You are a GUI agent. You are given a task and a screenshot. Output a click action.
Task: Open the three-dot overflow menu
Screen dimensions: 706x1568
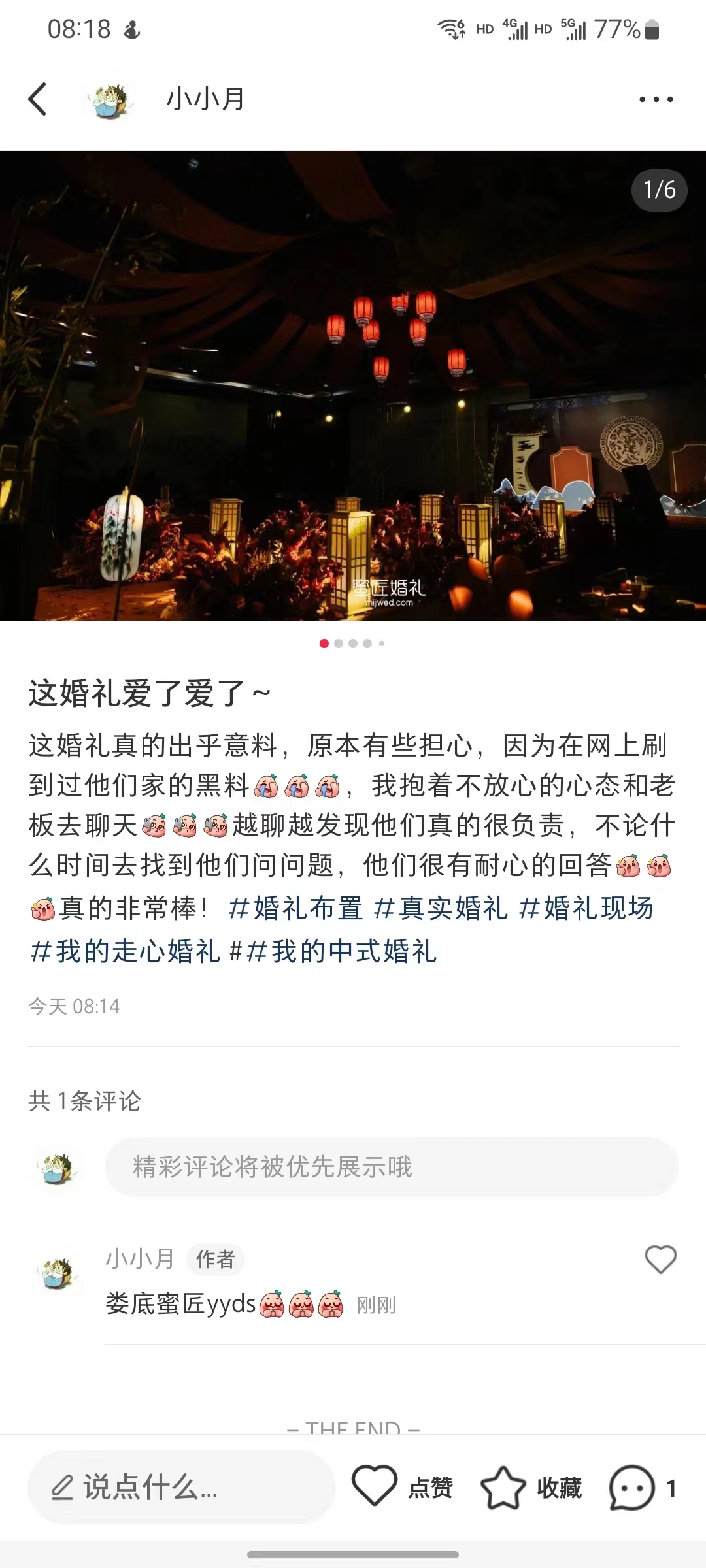[x=656, y=99]
